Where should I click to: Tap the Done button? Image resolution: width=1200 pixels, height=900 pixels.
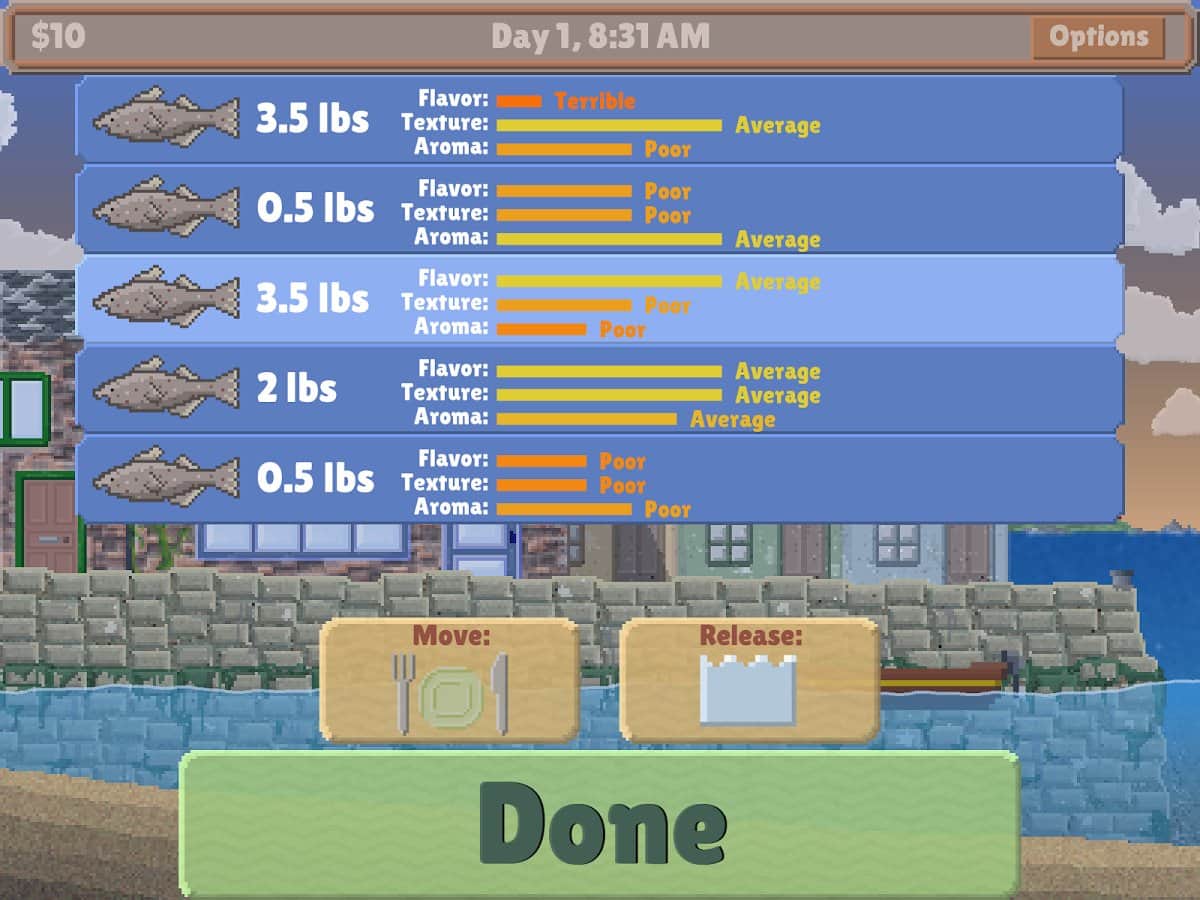click(600, 824)
